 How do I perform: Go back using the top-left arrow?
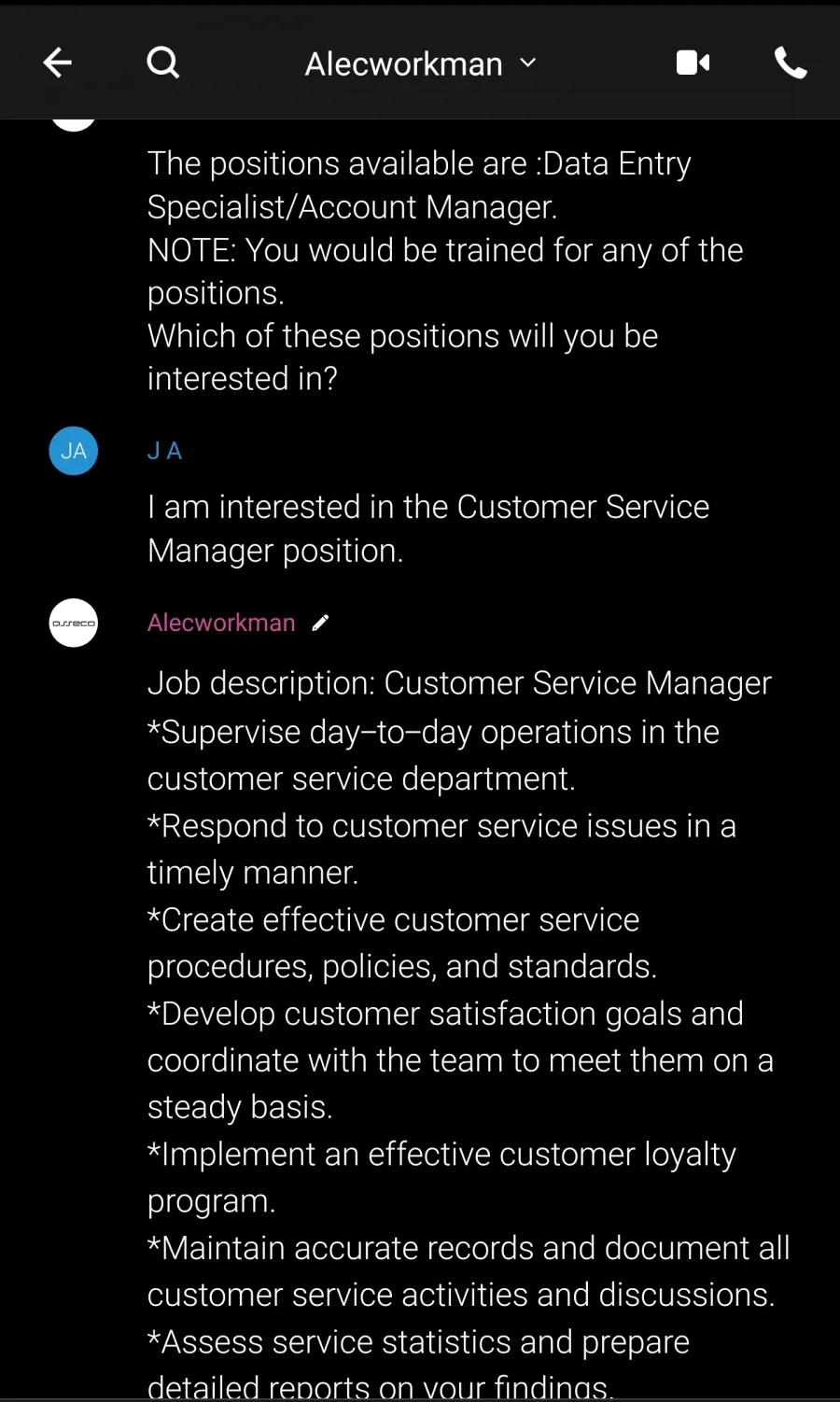point(58,63)
